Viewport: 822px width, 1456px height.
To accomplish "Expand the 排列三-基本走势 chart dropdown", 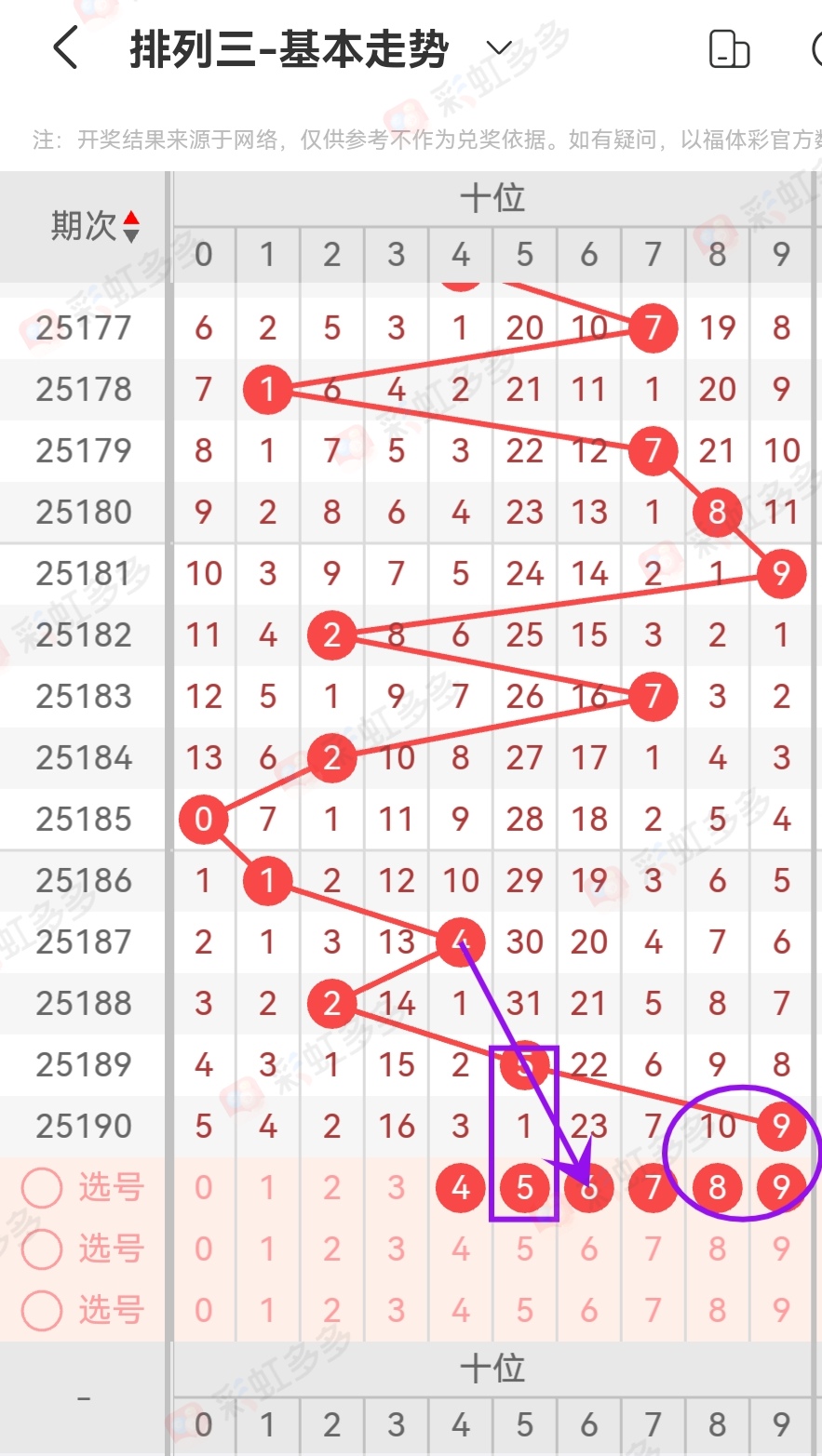I will click(x=499, y=48).
